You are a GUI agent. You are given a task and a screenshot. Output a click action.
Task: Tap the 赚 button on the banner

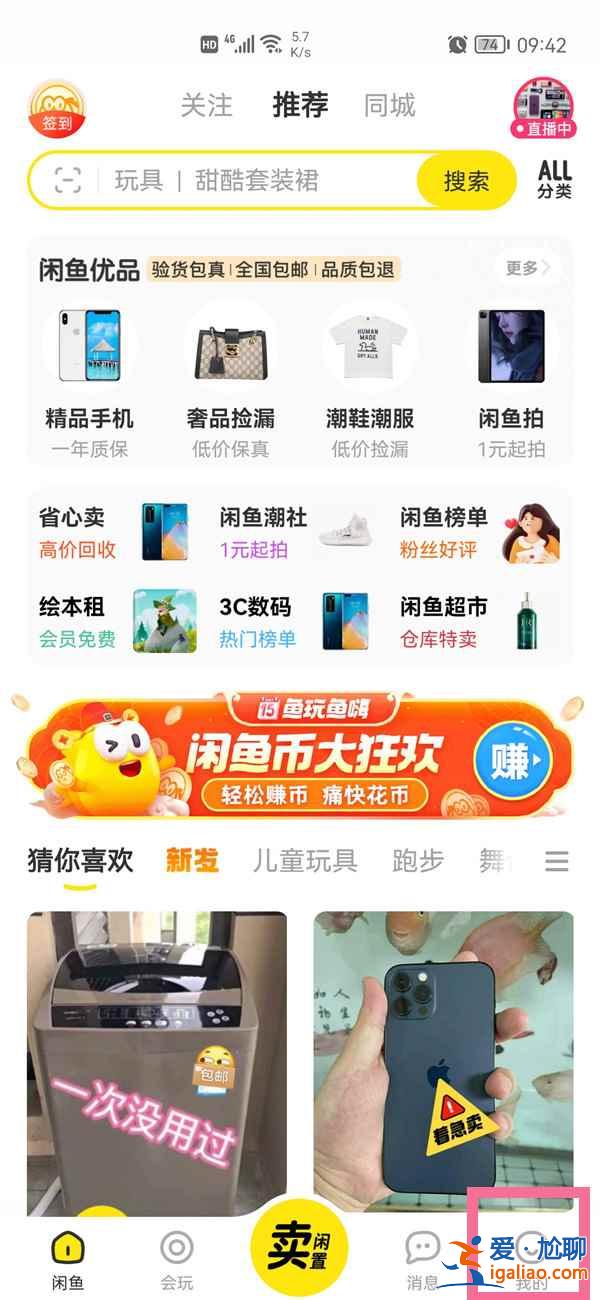(513, 763)
